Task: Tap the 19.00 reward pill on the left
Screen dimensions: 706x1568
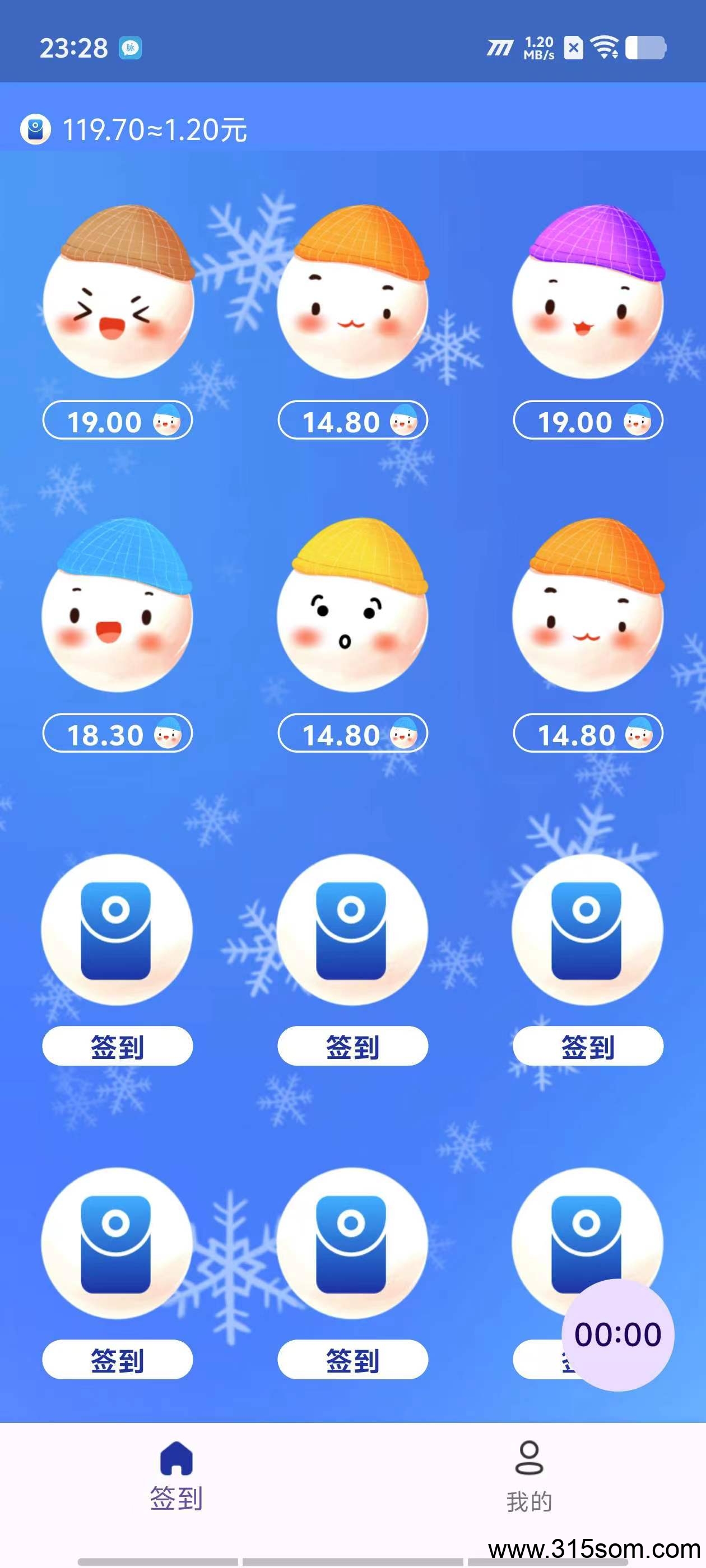Action: [x=119, y=421]
